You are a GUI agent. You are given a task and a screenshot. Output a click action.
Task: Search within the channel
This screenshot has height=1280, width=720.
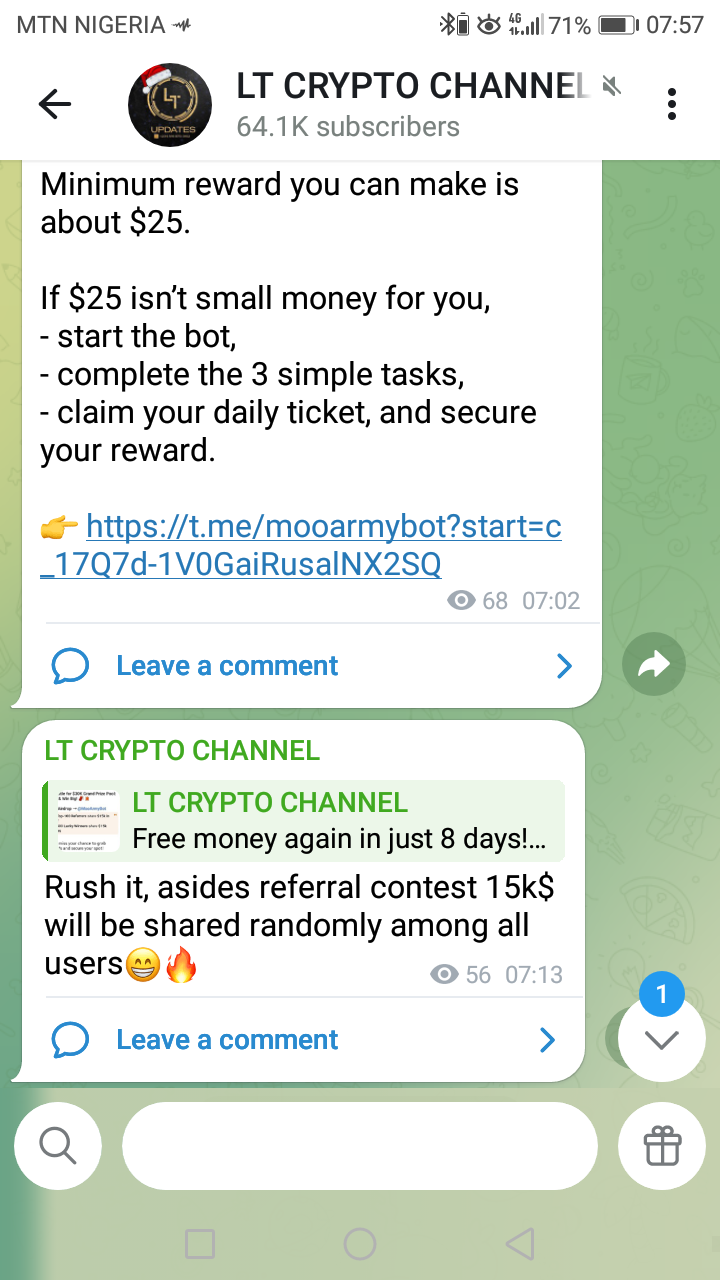click(58, 1145)
